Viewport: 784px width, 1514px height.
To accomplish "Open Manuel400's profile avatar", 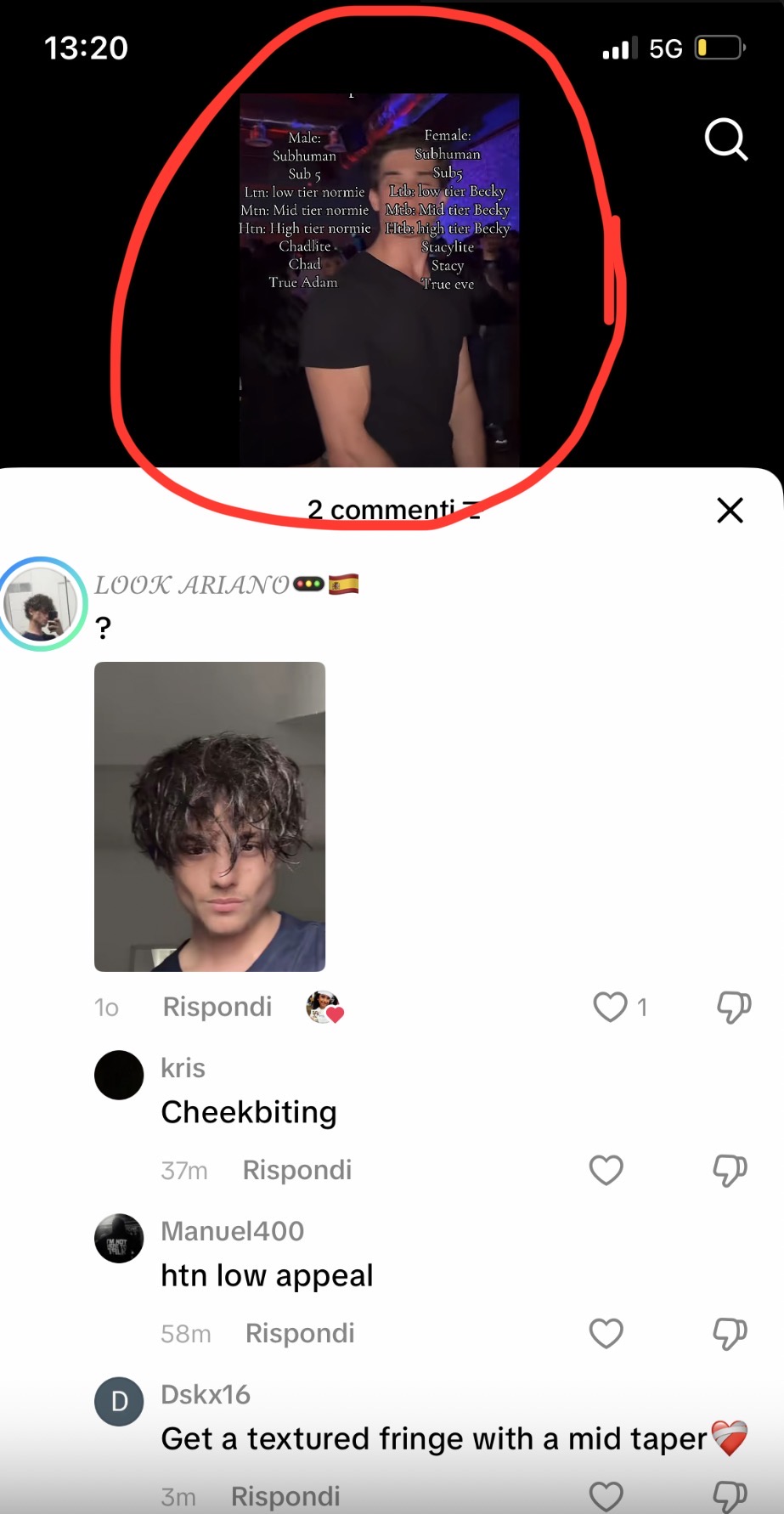I will tap(119, 1238).
